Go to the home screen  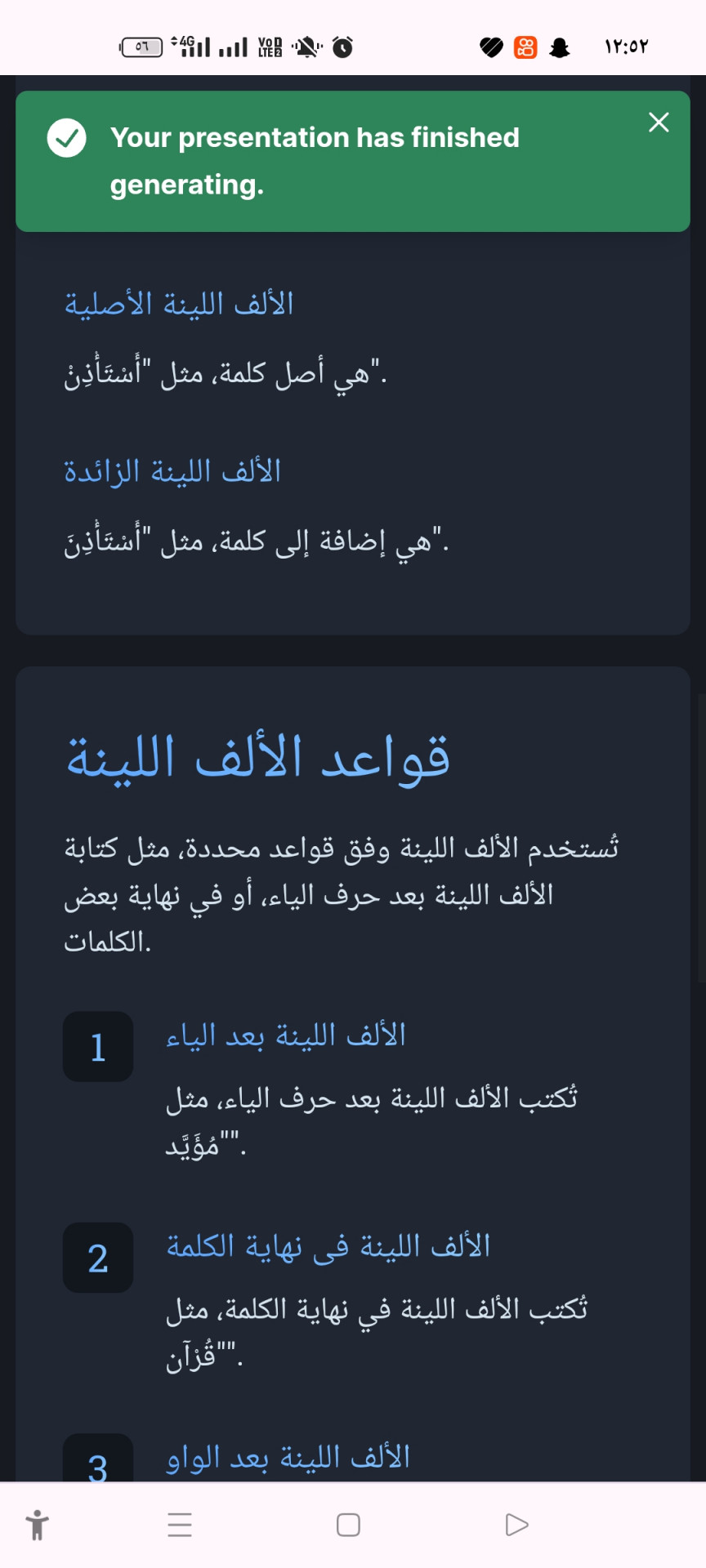[x=348, y=1525]
